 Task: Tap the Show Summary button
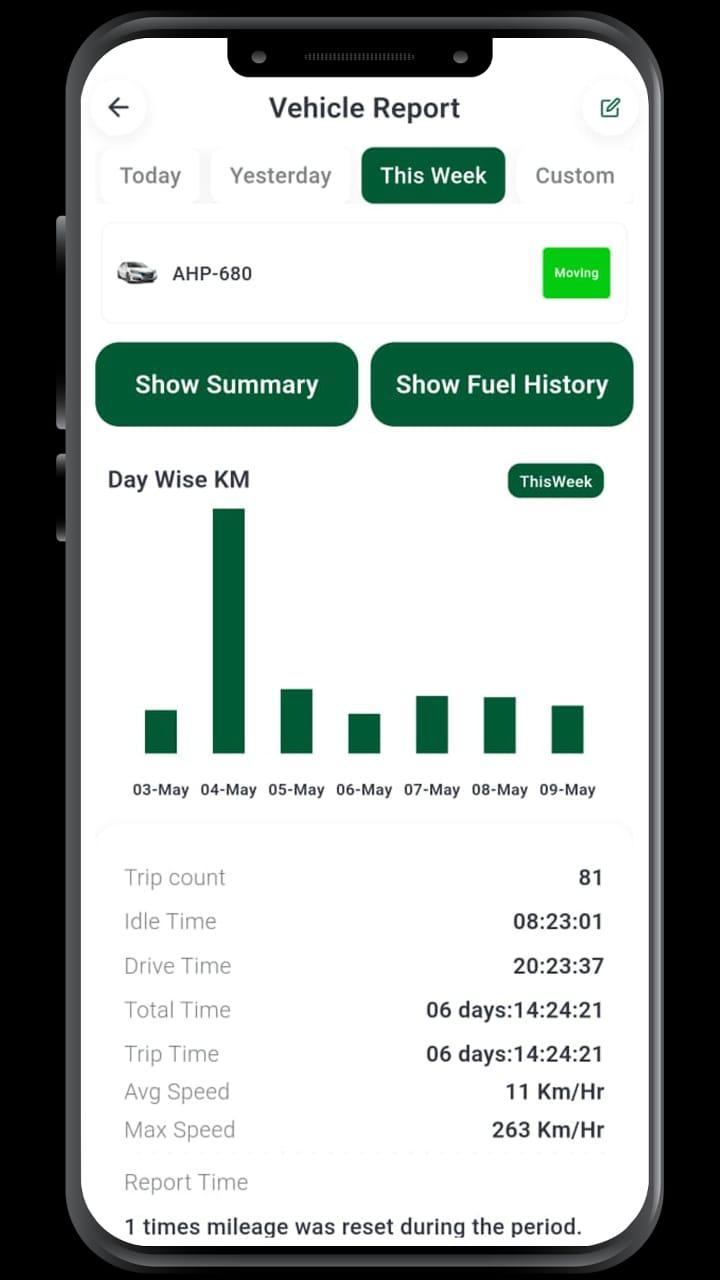227,385
